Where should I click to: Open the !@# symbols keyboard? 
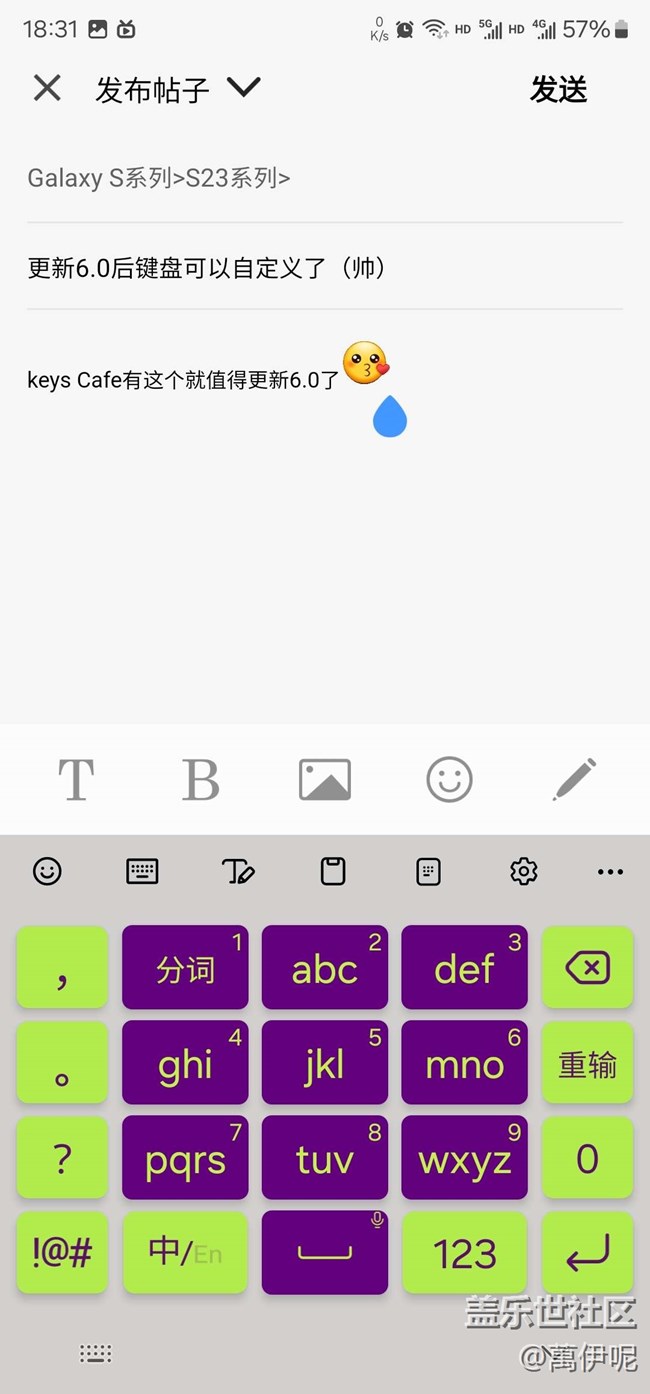coord(62,1253)
